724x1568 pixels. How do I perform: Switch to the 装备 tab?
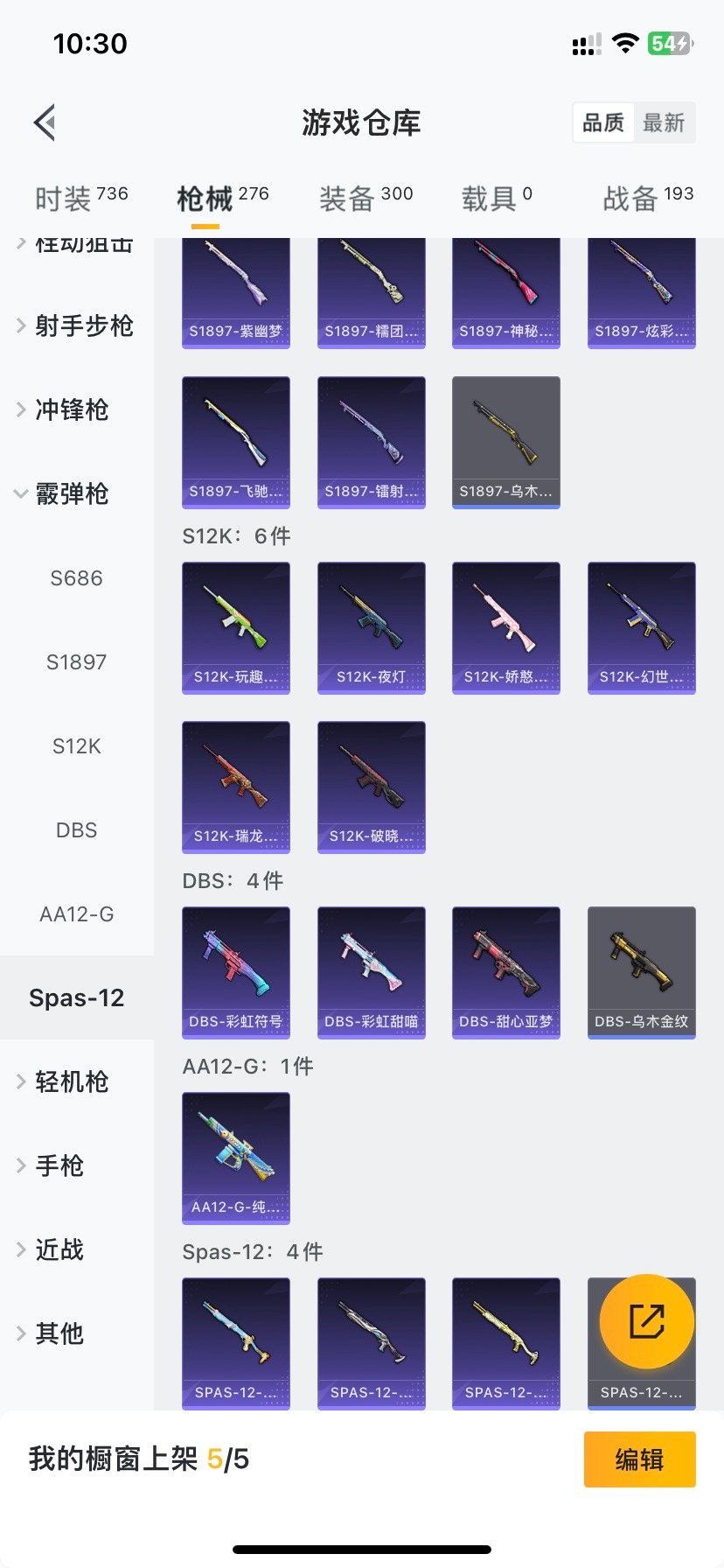365,199
